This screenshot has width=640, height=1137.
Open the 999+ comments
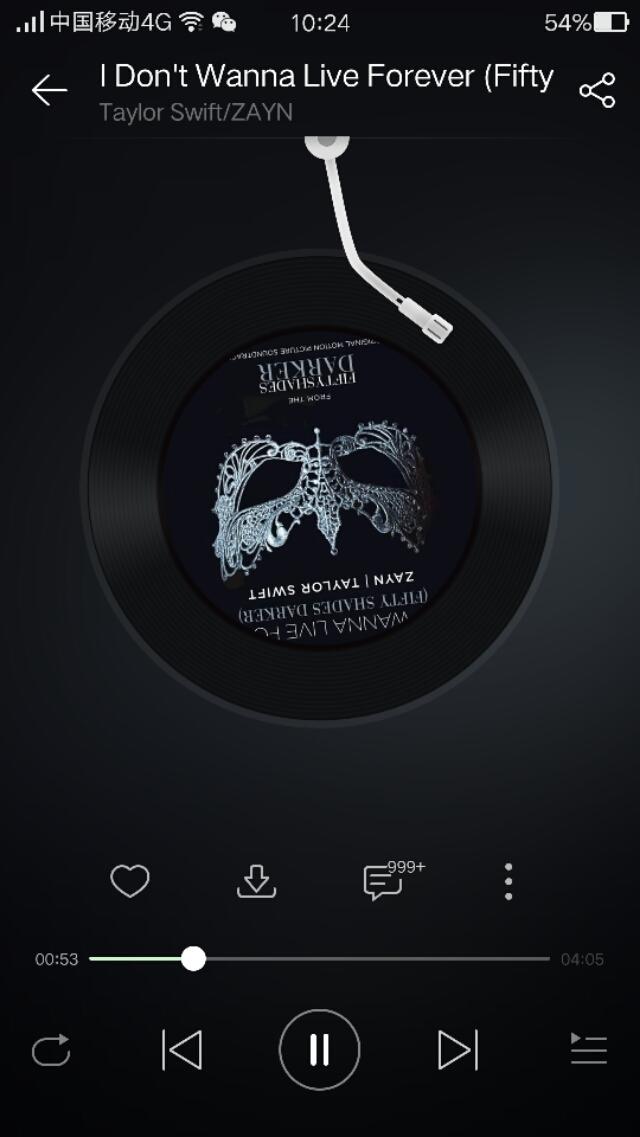384,881
